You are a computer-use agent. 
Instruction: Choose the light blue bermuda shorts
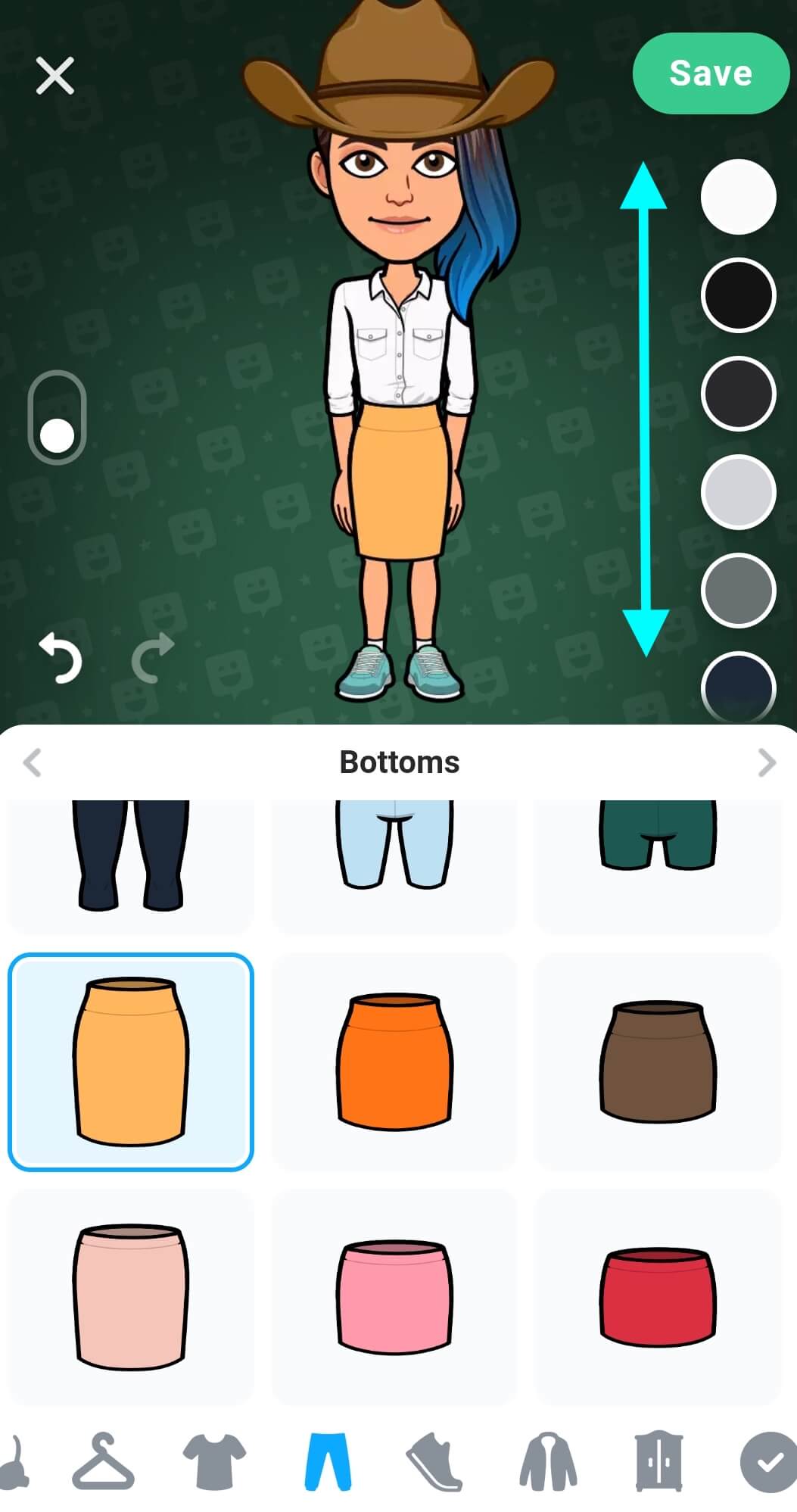coord(394,863)
